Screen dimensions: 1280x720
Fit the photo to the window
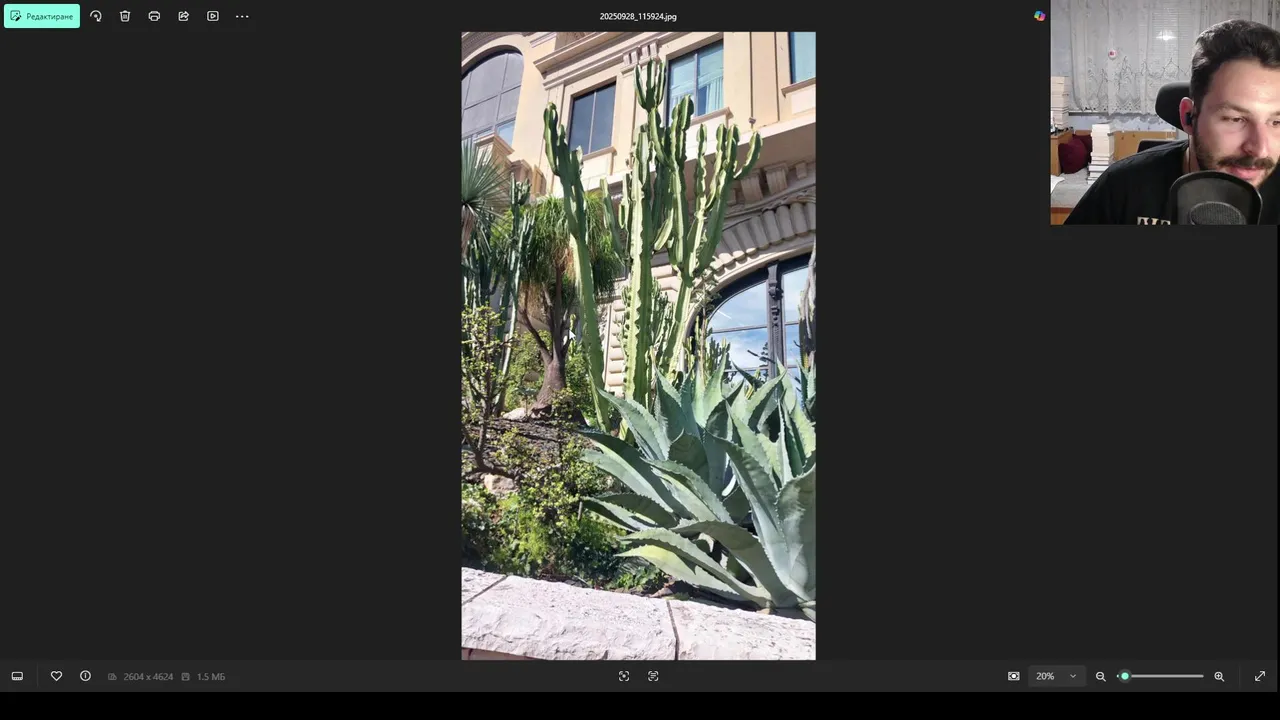click(x=1014, y=676)
